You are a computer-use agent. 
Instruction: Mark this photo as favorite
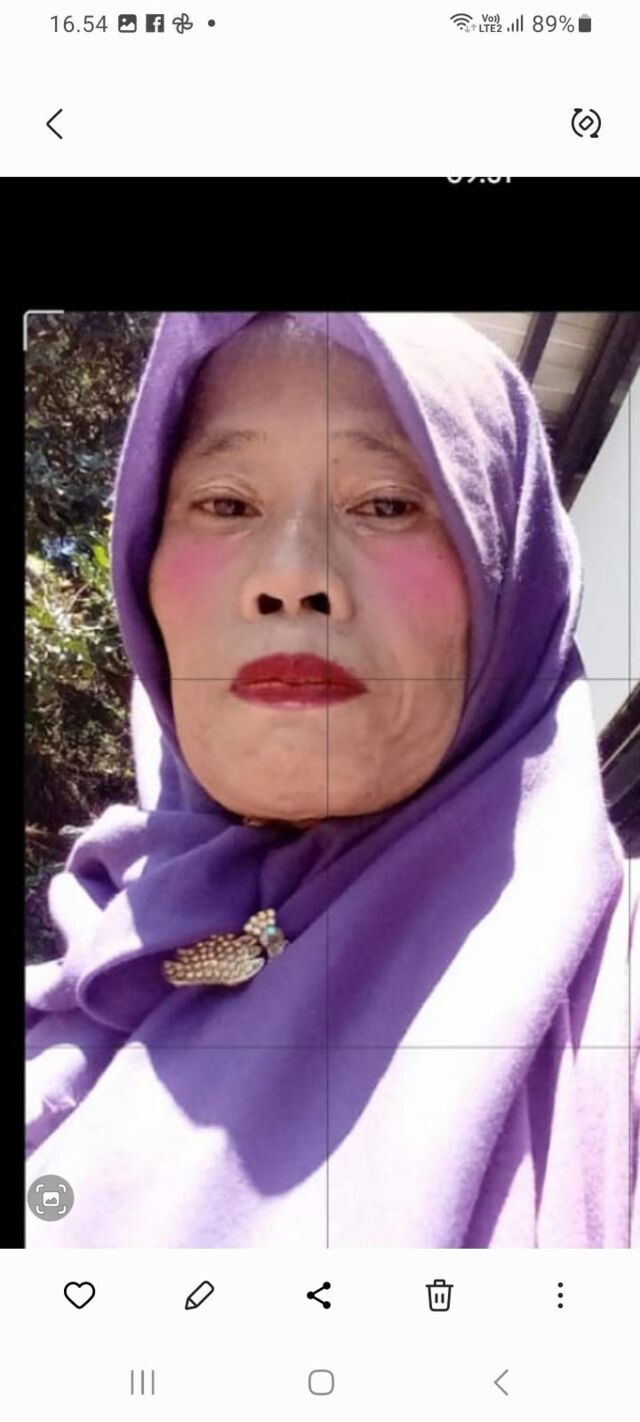[x=79, y=1295]
